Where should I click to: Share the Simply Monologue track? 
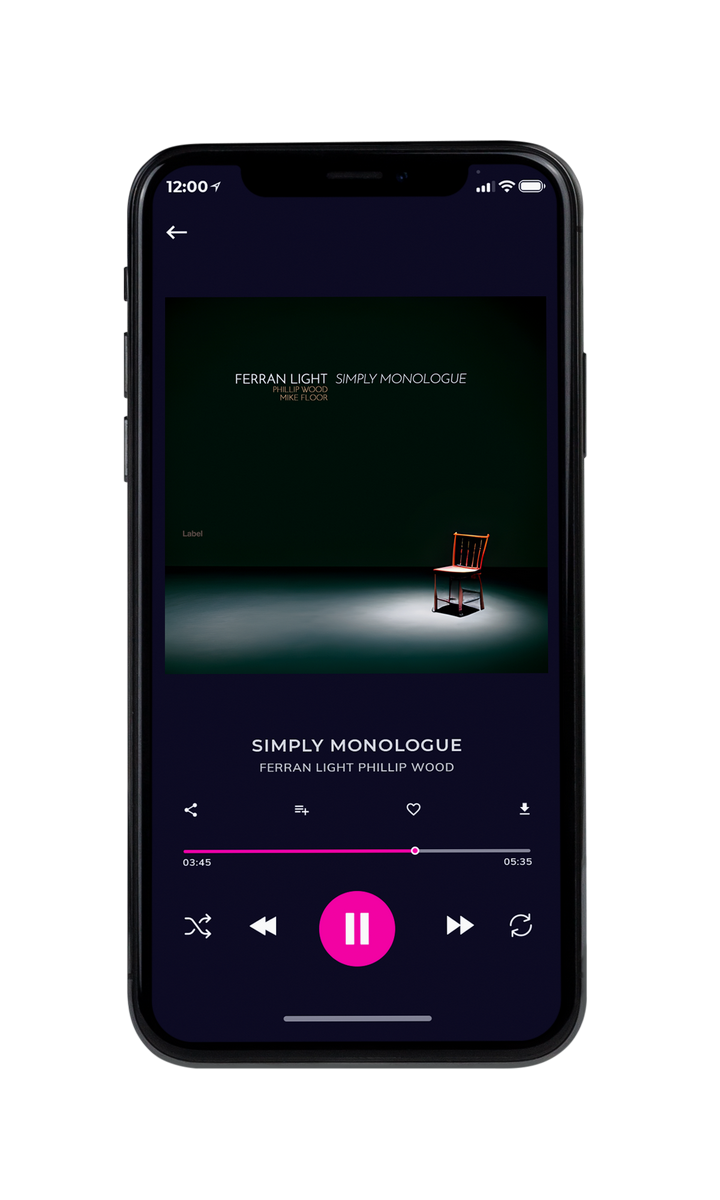point(191,810)
